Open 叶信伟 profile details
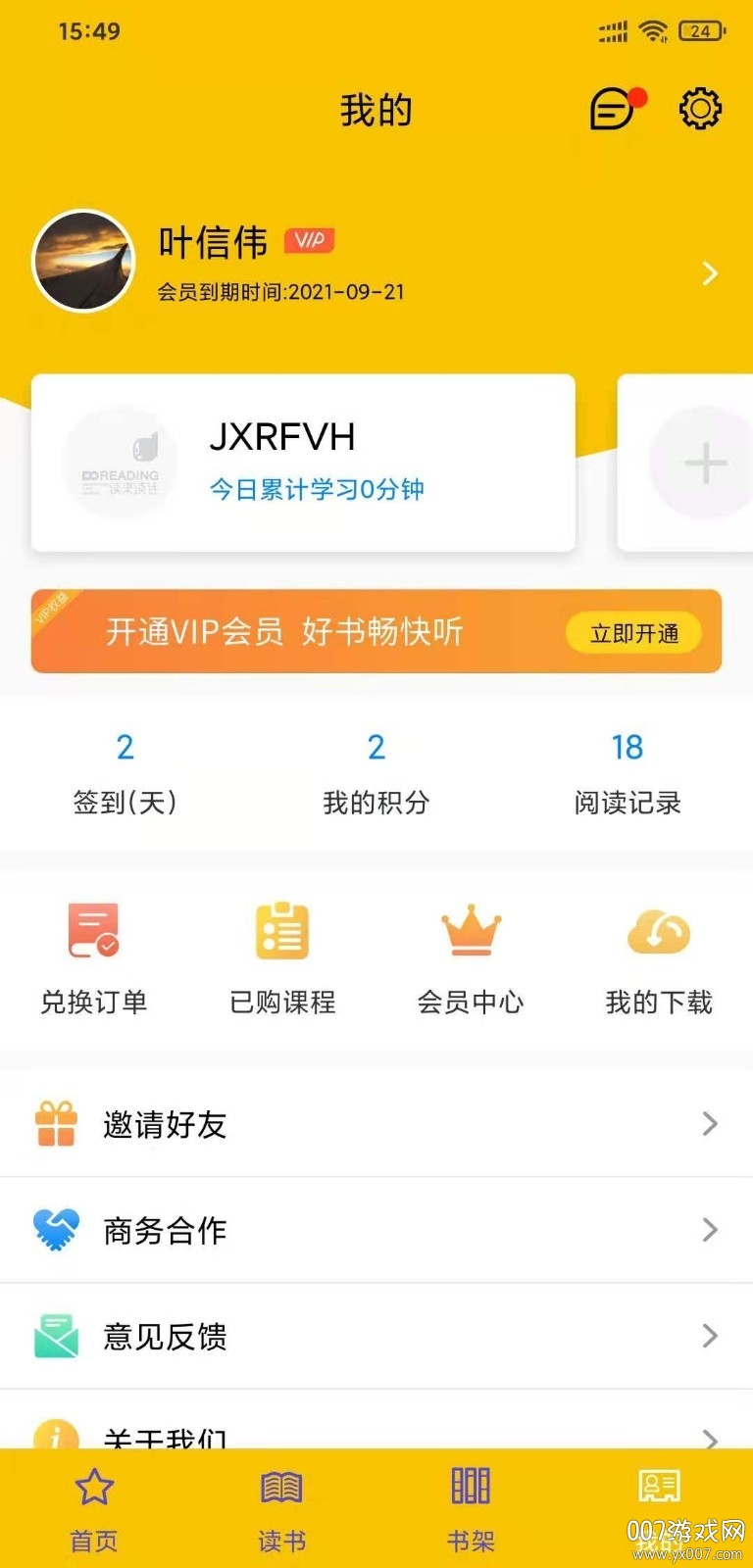Viewport: 753px width, 1568px height. pos(376,263)
